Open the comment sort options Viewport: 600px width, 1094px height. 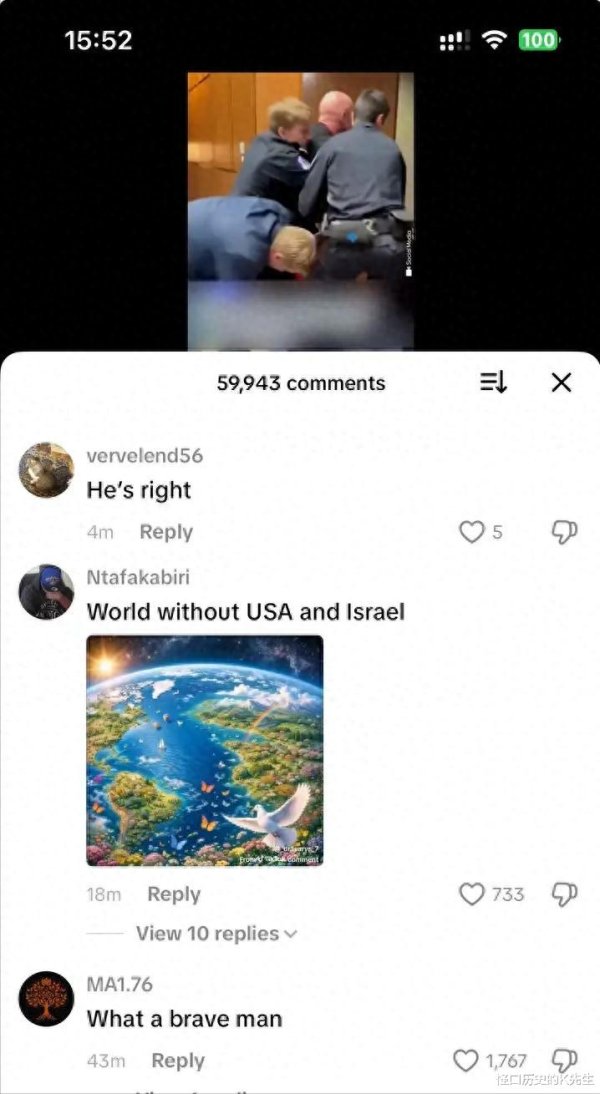click(x=494, y=382)
